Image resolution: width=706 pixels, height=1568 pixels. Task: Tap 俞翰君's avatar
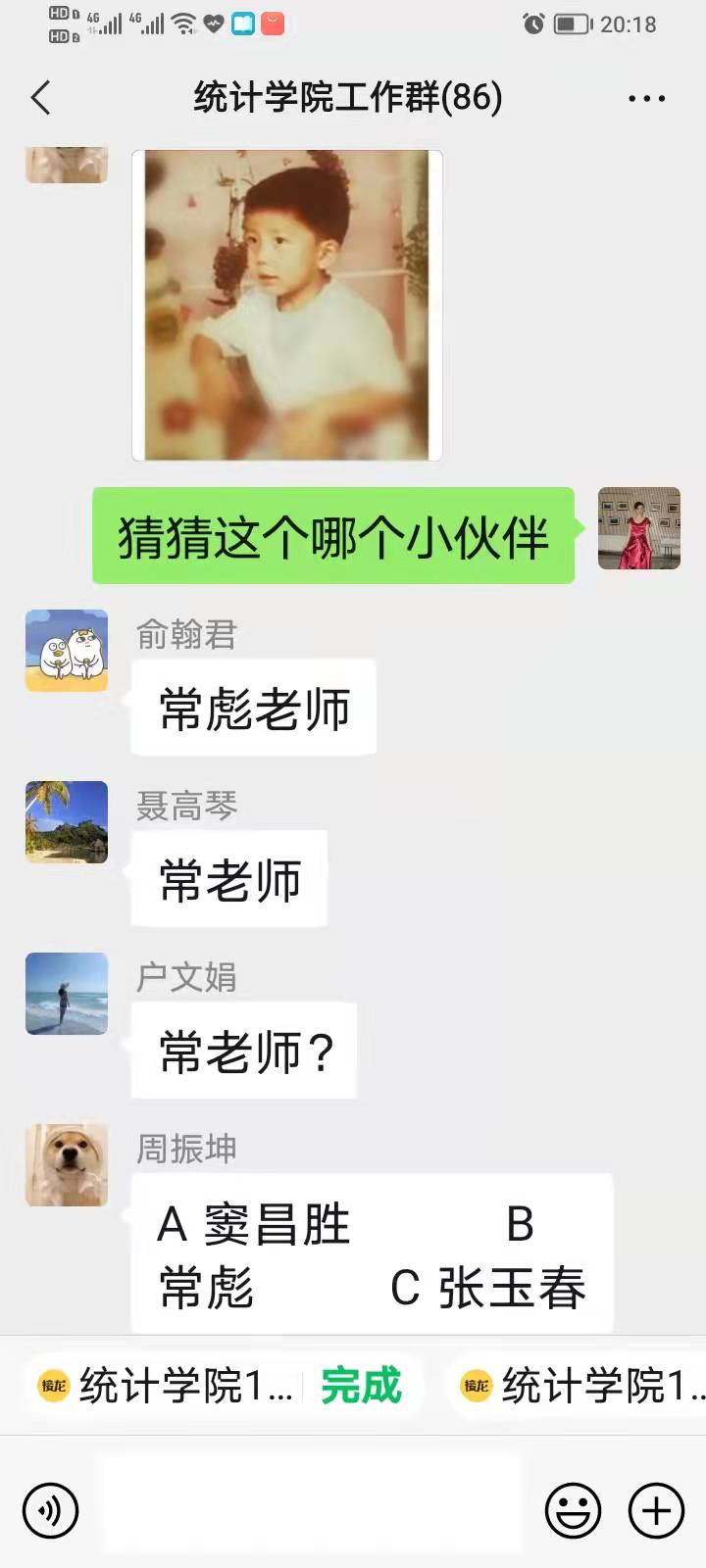pos(67,650)
